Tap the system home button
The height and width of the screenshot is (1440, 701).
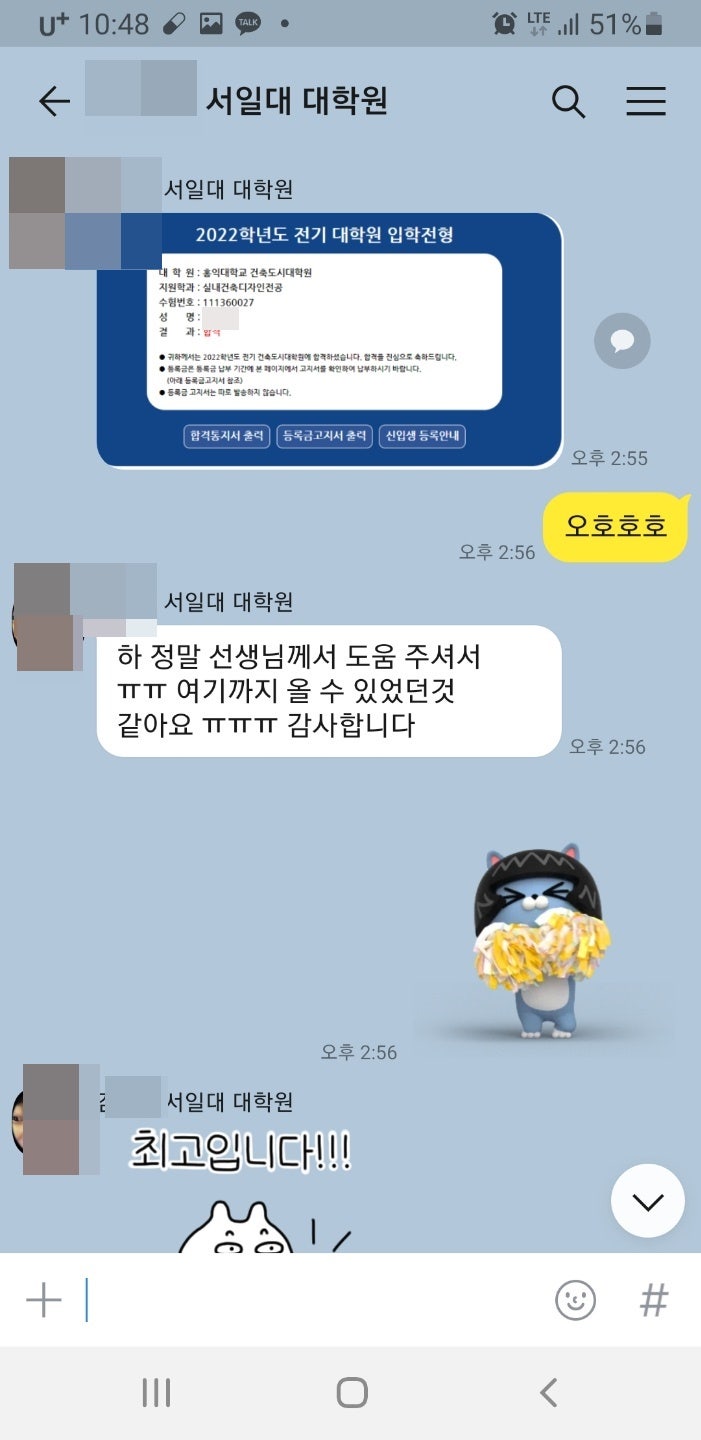[x=351, y=1392]
